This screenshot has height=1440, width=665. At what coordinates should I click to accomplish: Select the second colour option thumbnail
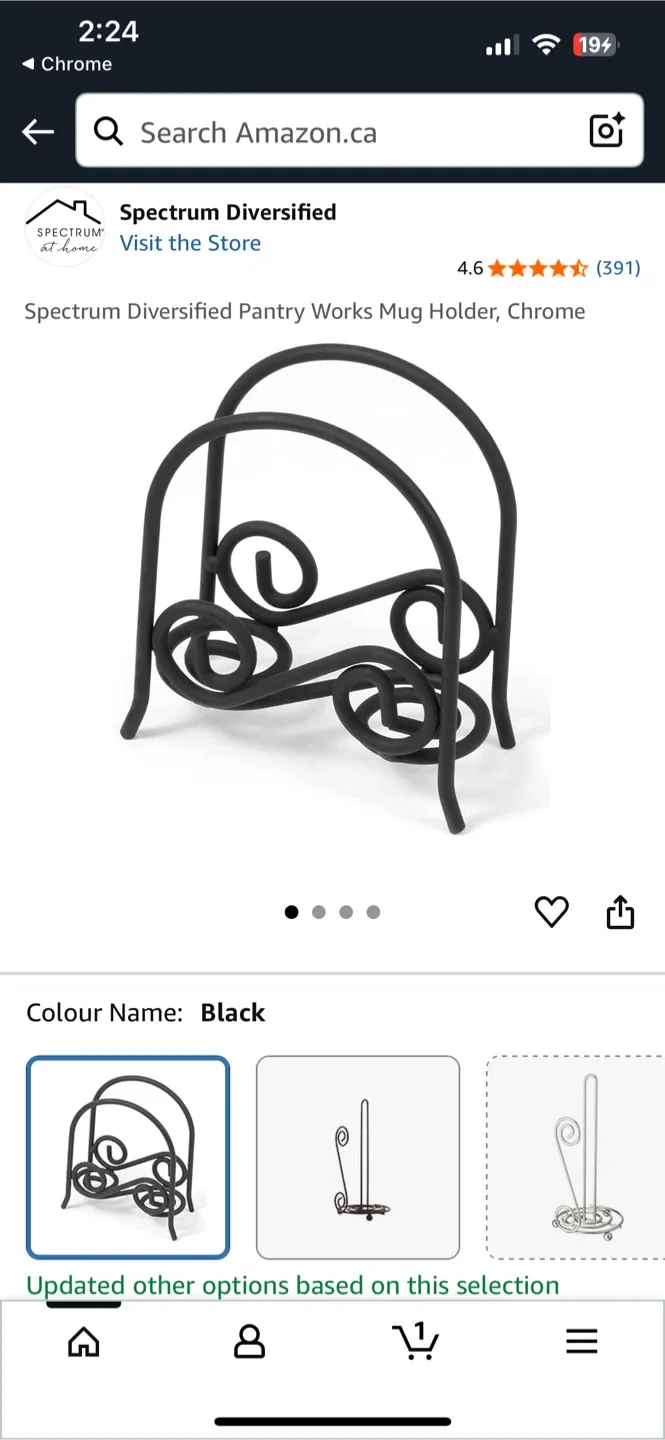pyautogui.click(x=358, y=1157)
